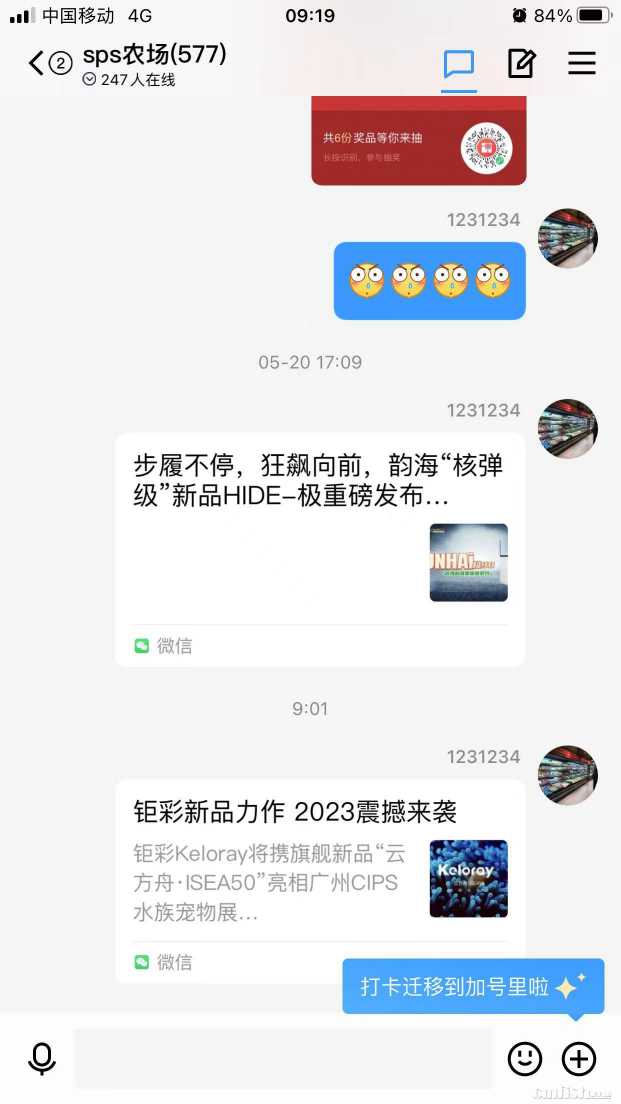Viewport: 621px width, 1104px height.
Task: View the 247人在线 online members
Action: (130, 80)
